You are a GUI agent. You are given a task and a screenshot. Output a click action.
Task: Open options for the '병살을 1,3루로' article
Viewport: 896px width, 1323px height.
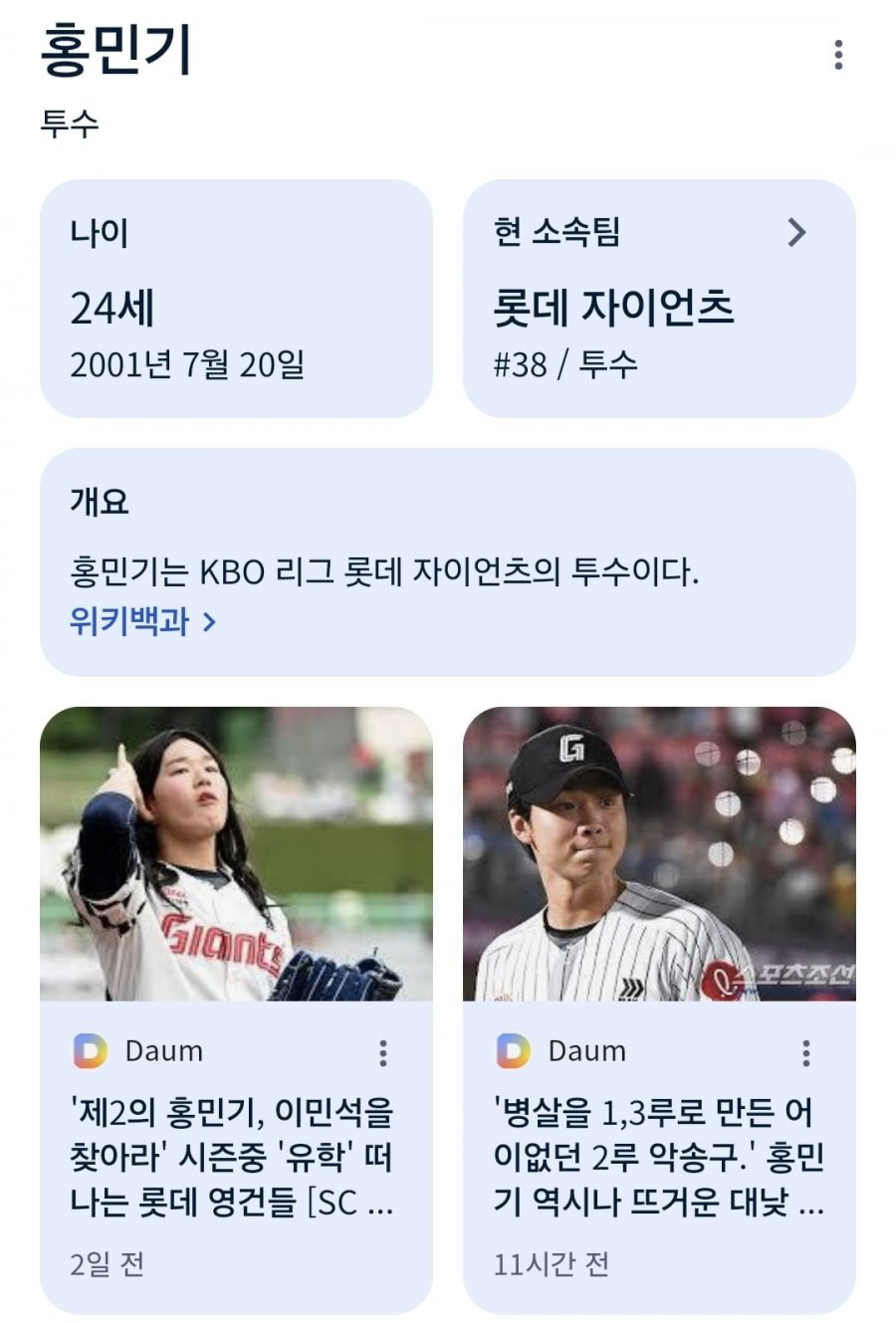(x=806, y=1052)
